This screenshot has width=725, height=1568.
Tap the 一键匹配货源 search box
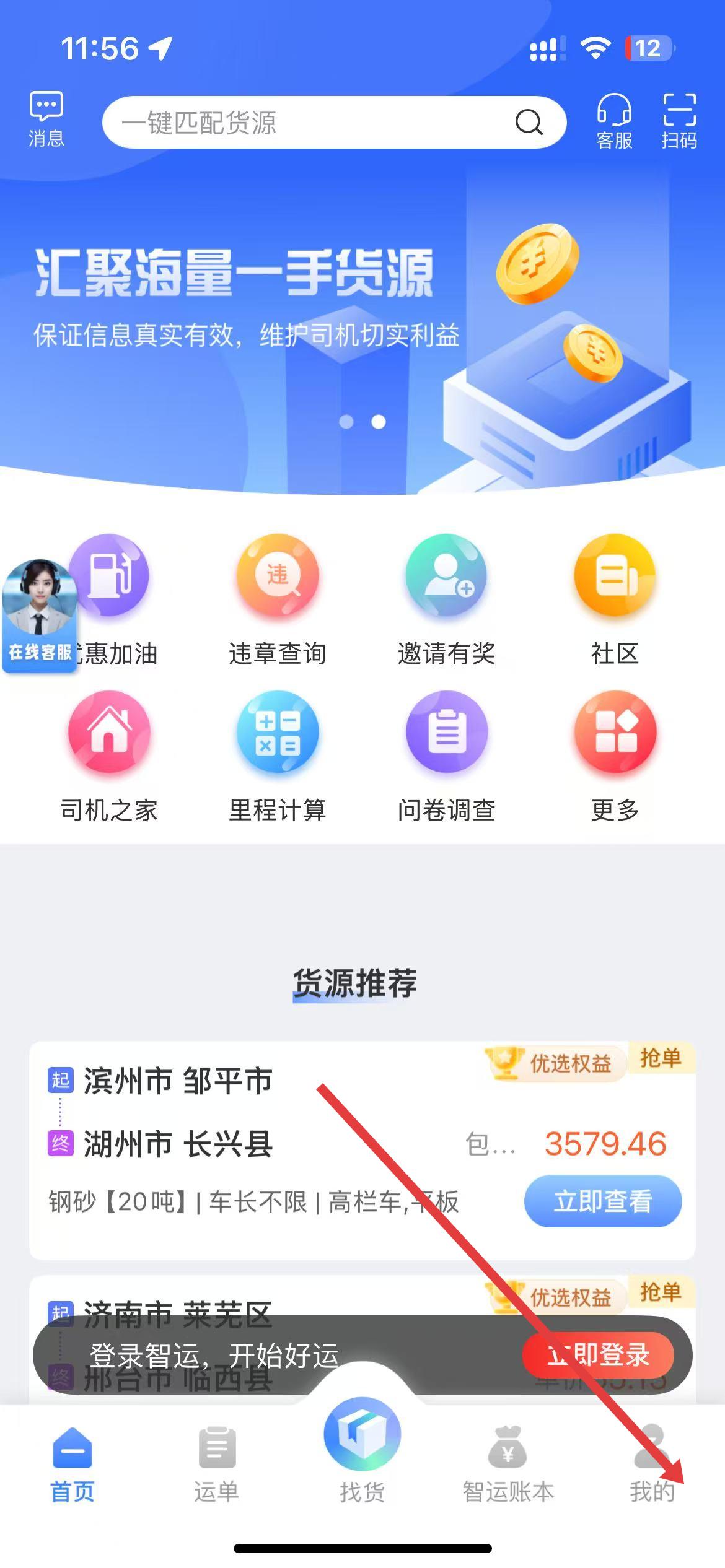click(x=335, y=122)
